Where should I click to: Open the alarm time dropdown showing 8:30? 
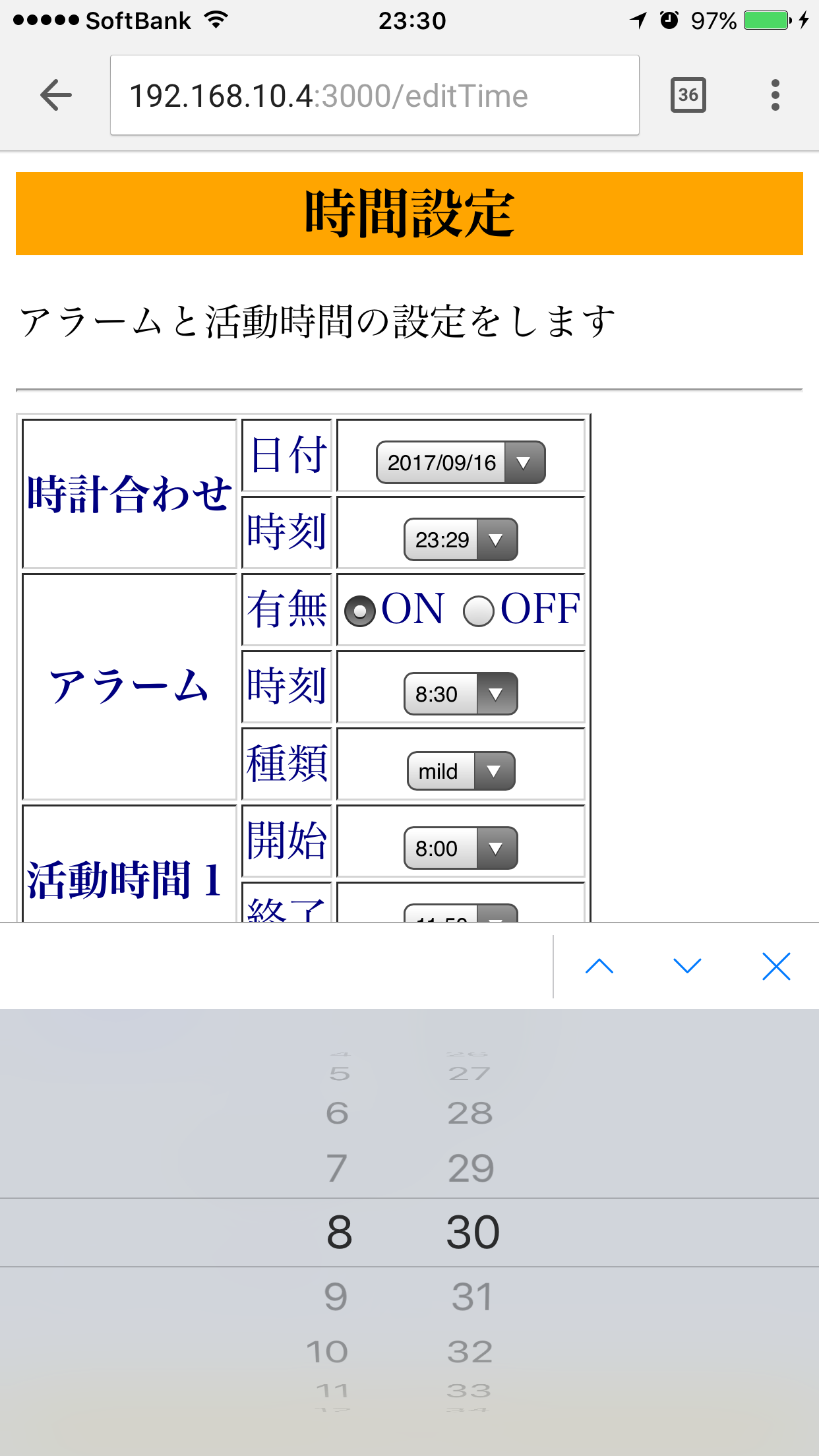460,694
